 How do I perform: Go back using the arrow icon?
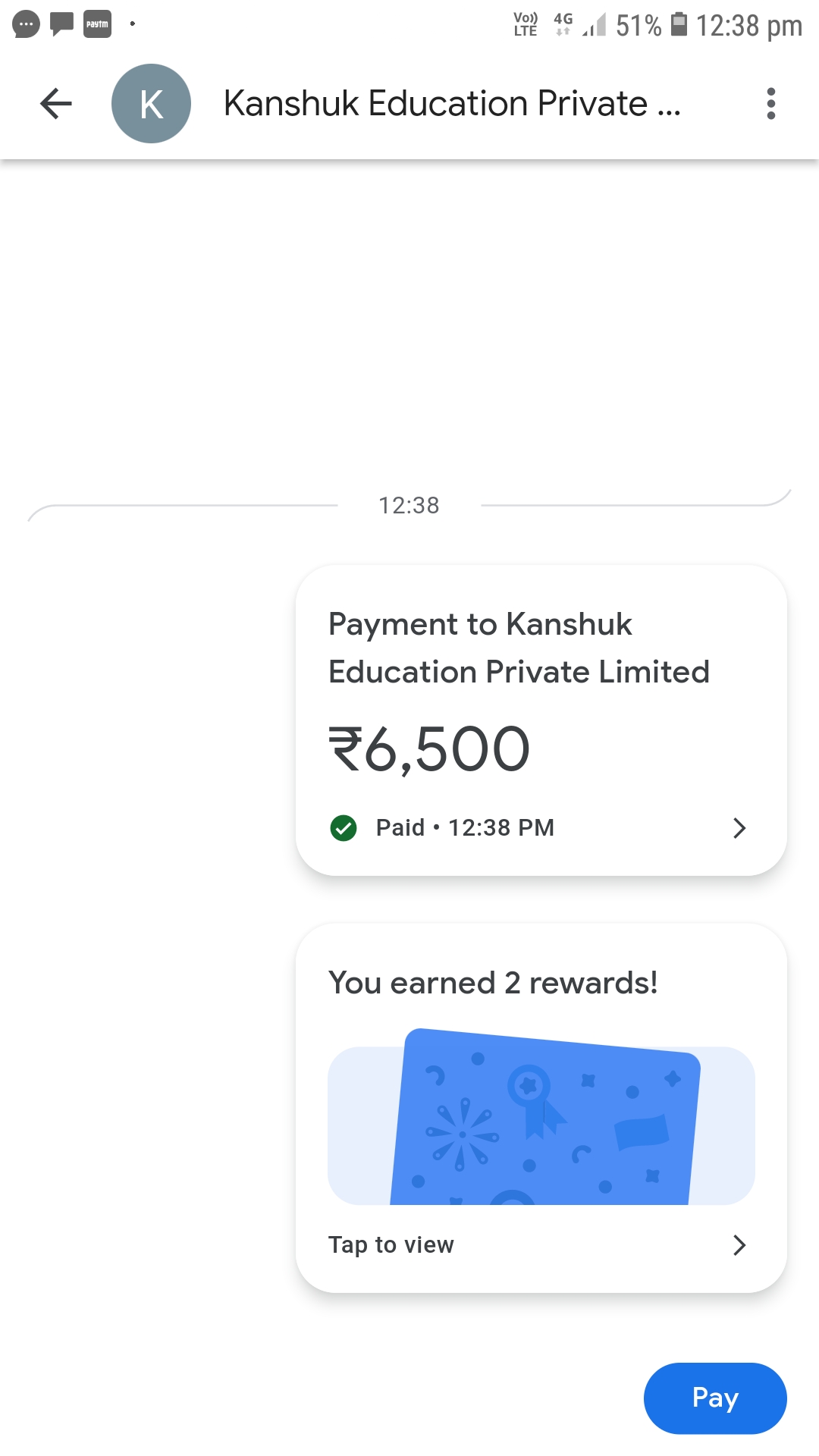coord(56,104)
